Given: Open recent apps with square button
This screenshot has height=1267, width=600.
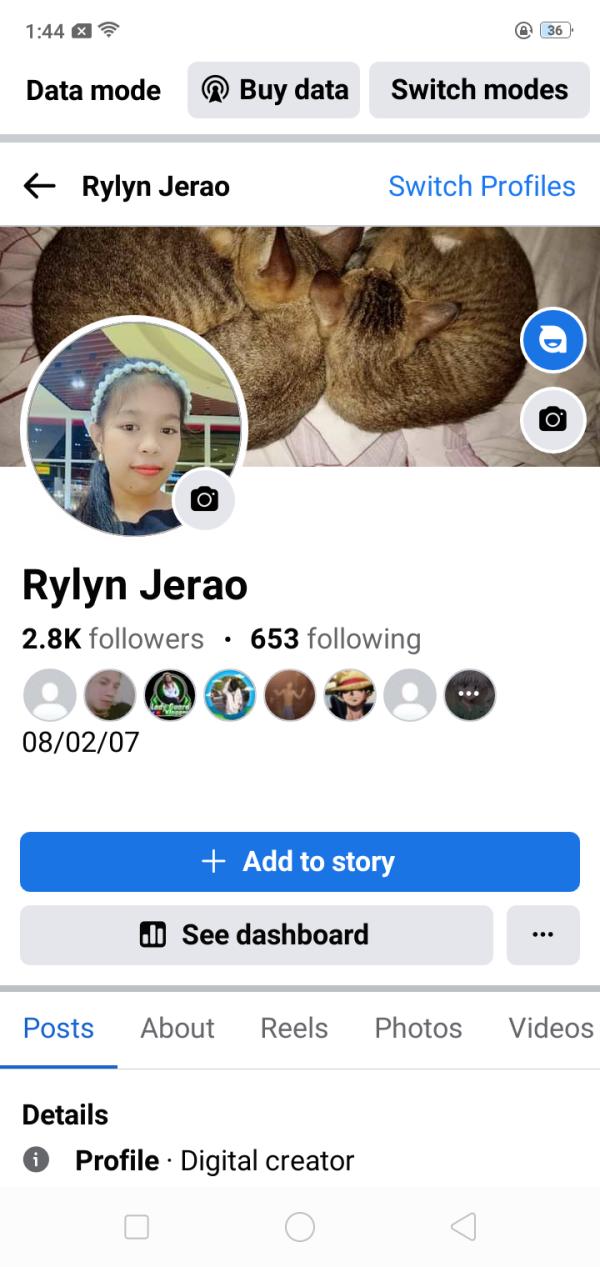Looking at the screenshot, I should tap(137, 1227).
